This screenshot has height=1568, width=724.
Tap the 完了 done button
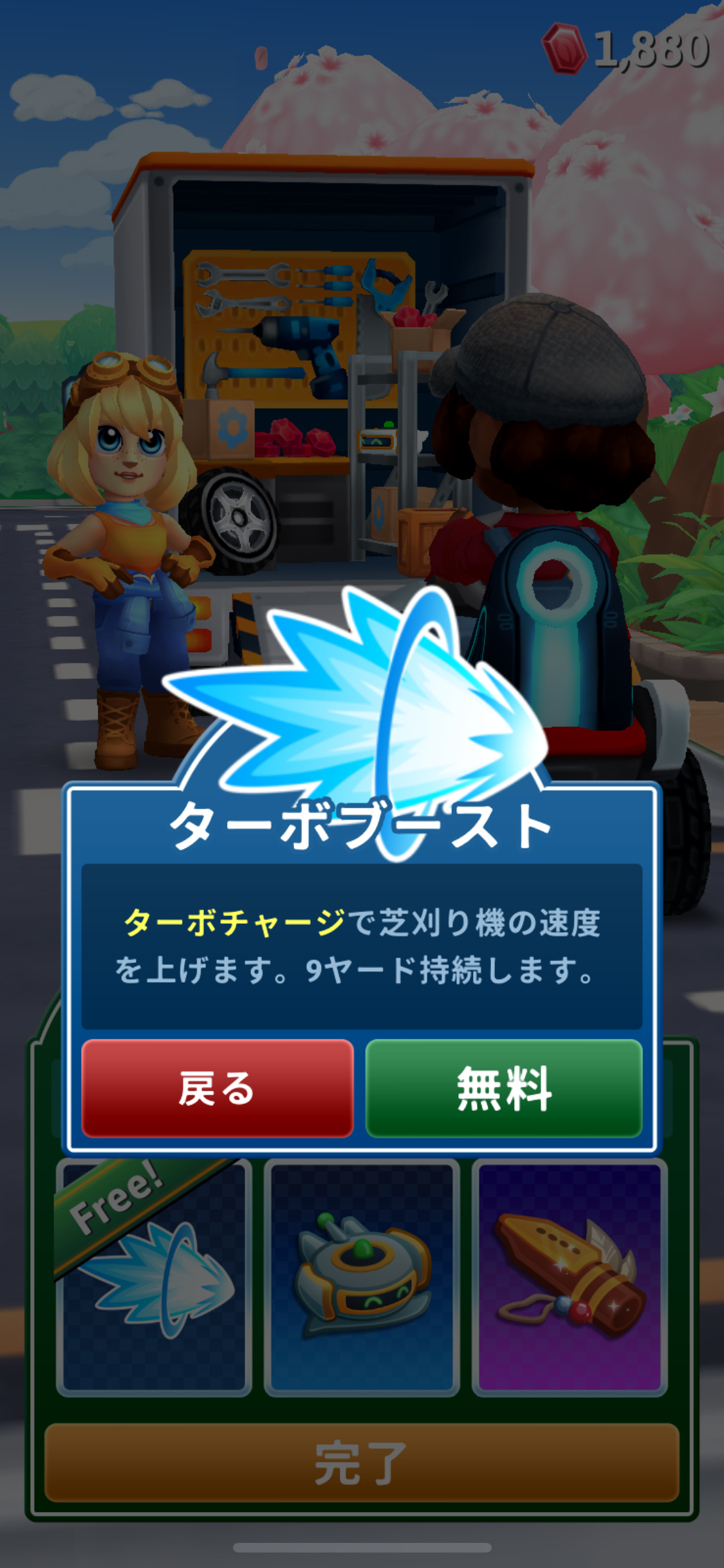pos(362,1463)
